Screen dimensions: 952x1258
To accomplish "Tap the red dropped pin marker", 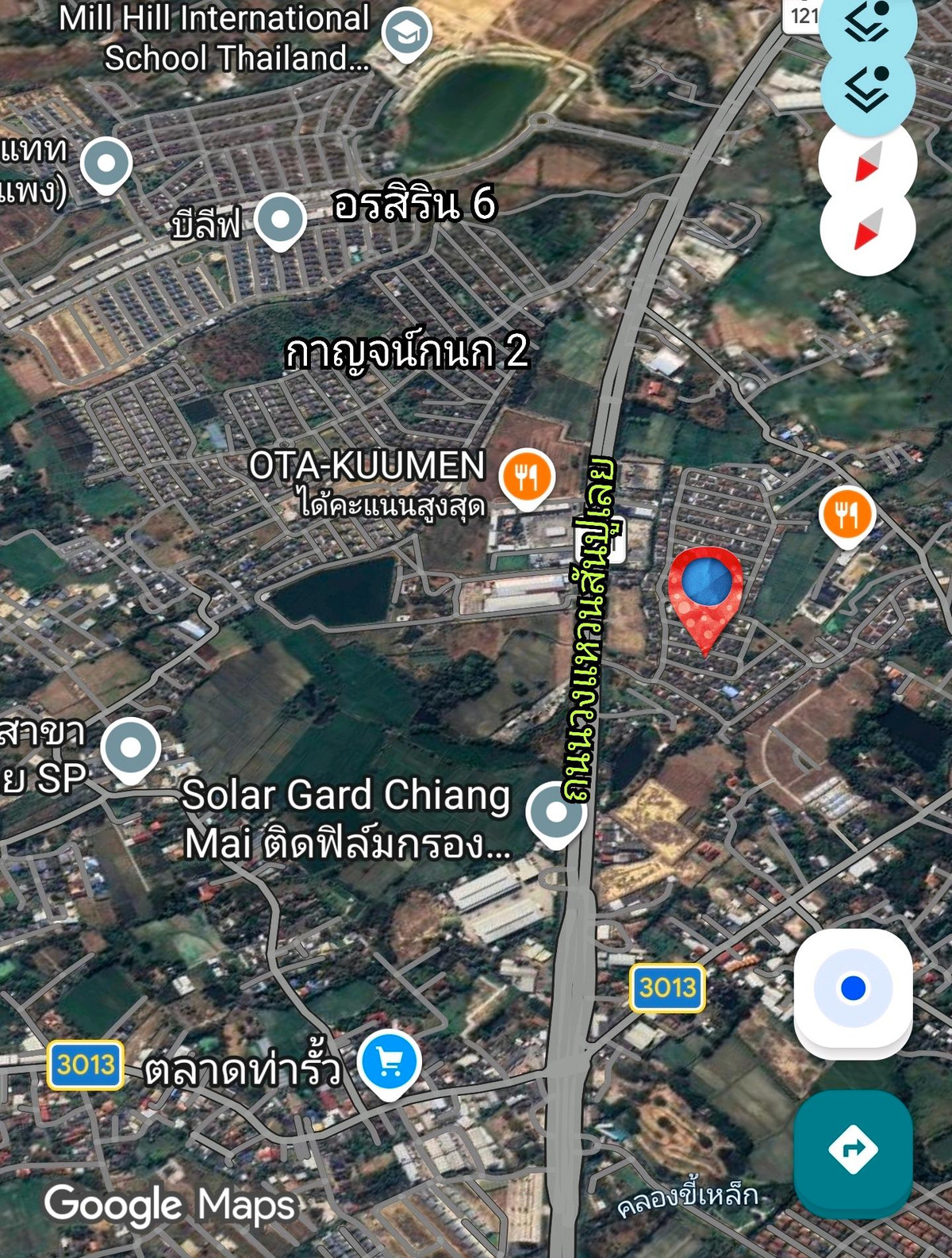I will (x=705, y=589).
